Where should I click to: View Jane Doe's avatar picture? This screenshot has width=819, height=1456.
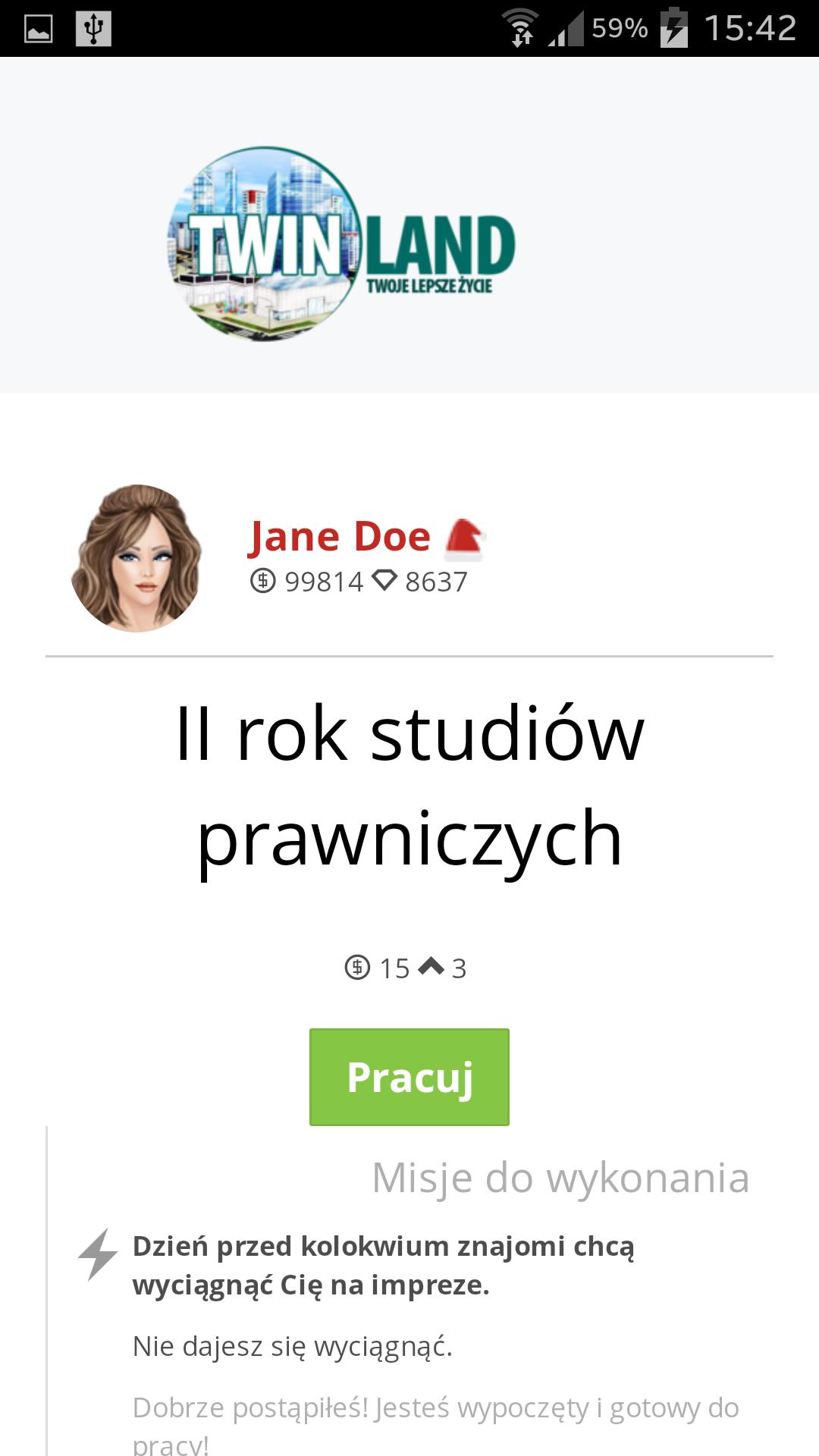pos(136,558)
